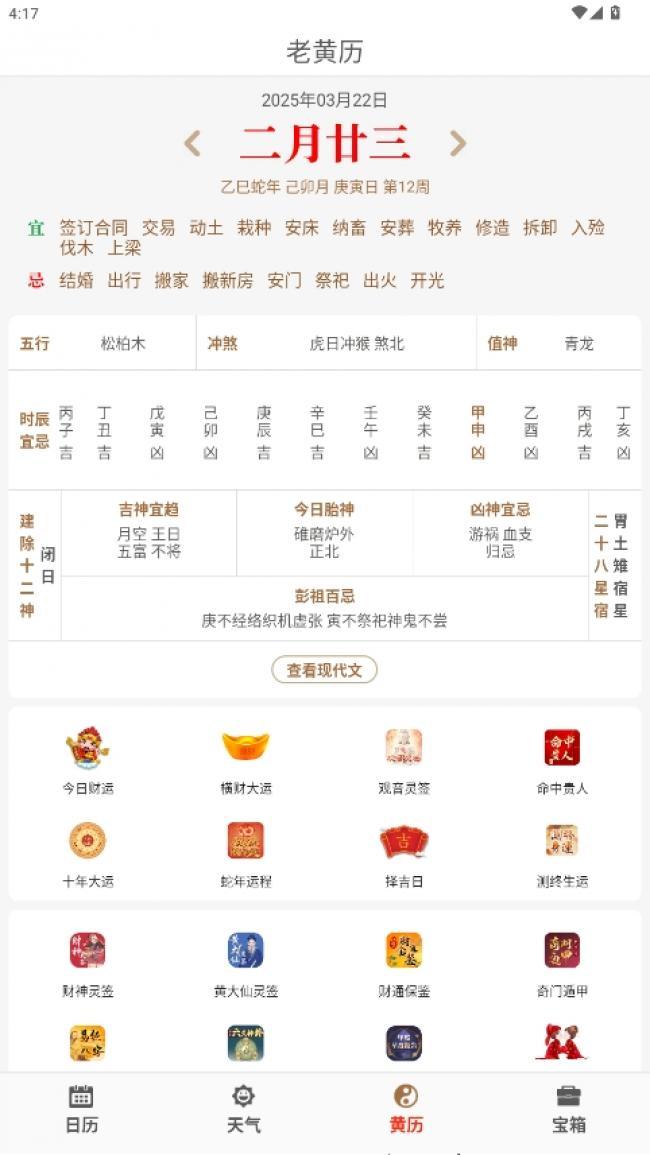Open 财通保鉴
This screenshot has height=1155, width=650.
(404, 962)
